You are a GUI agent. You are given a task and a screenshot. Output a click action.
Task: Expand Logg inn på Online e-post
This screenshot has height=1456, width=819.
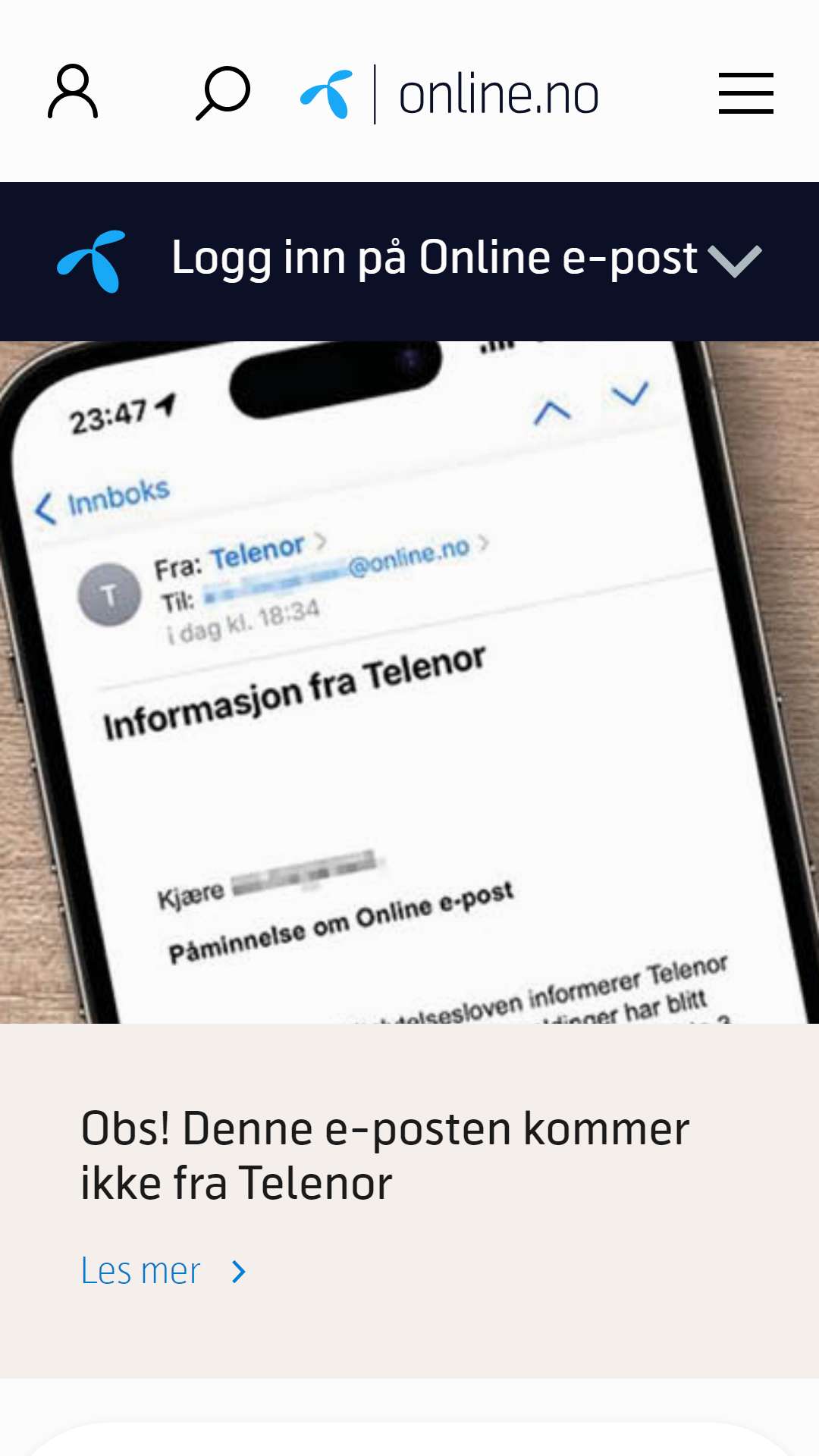(409, 261)
